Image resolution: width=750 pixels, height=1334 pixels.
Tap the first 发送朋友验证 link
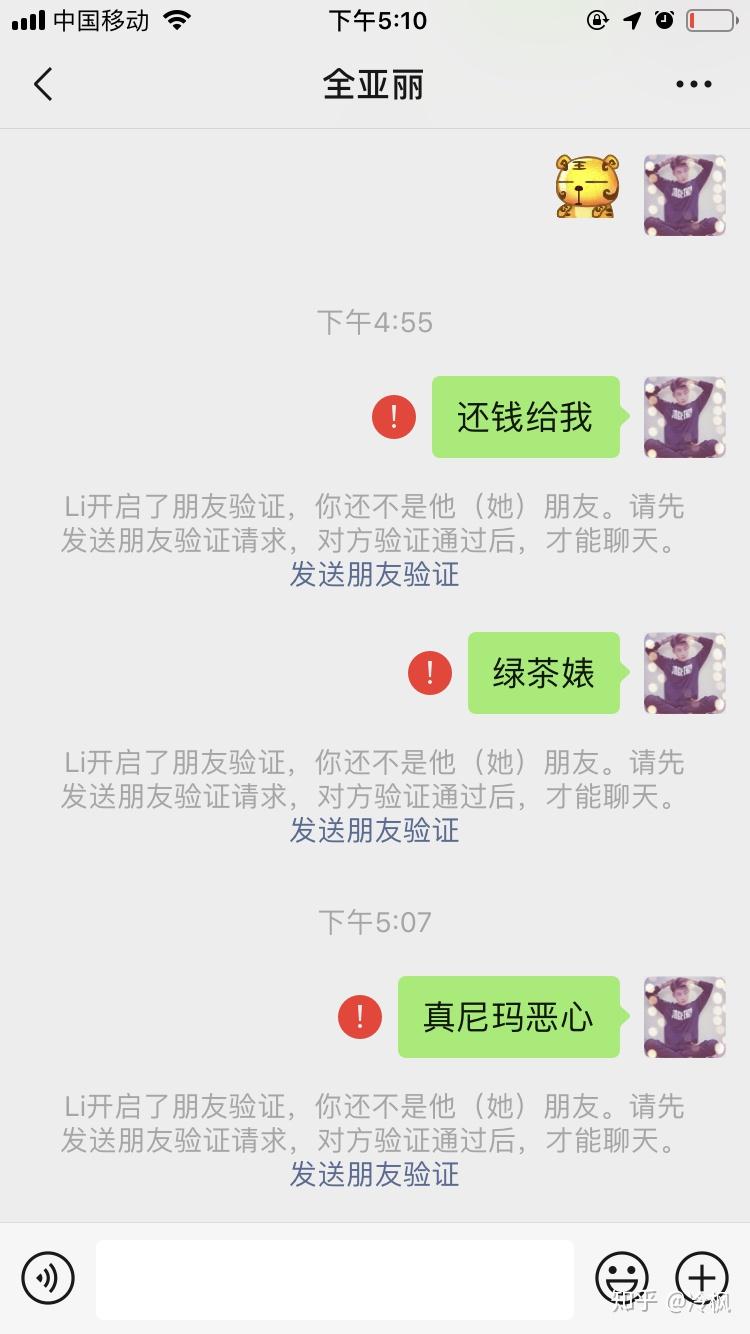374,576
